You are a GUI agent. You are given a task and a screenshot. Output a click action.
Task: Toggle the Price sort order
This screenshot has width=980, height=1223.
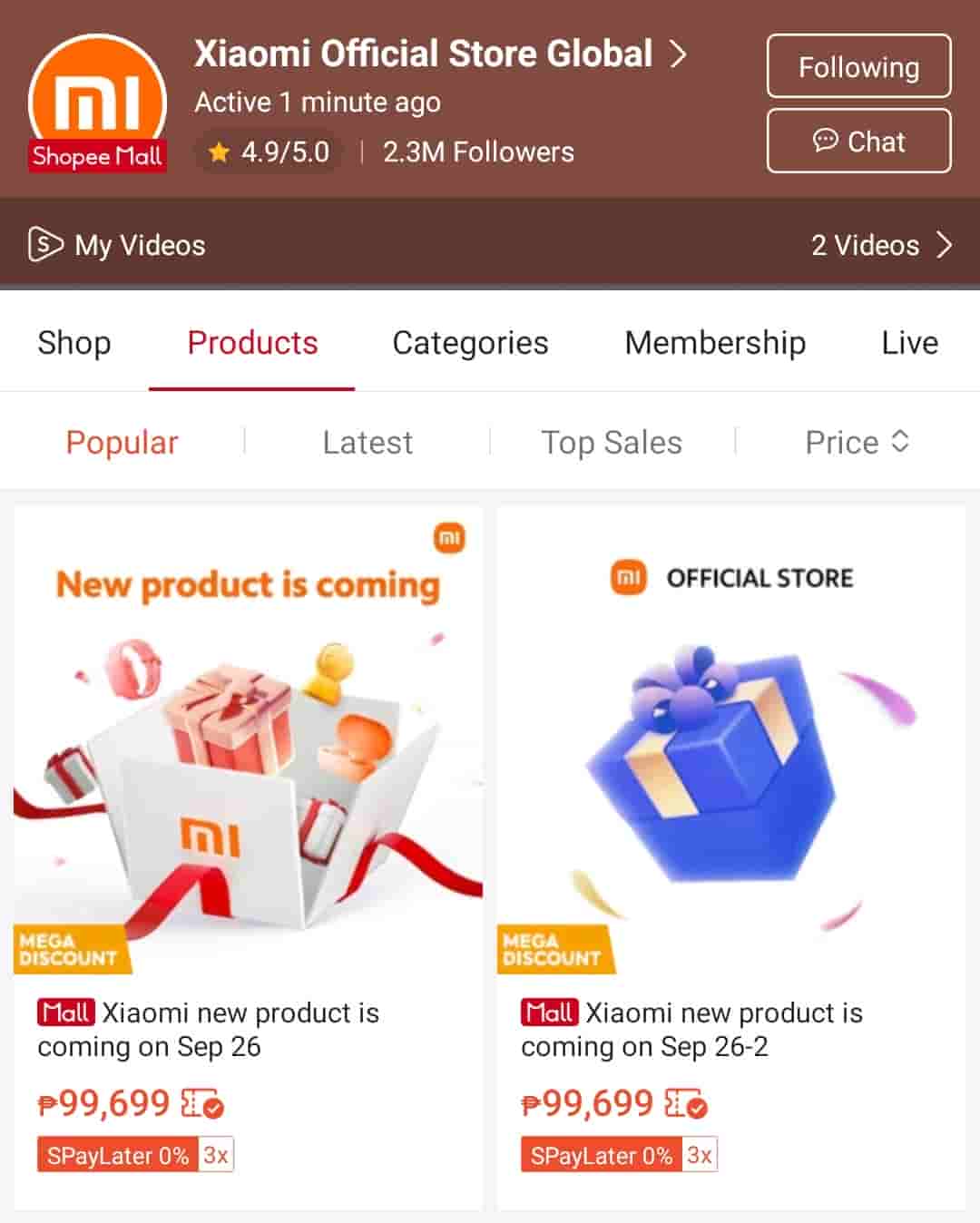[857, 443]
